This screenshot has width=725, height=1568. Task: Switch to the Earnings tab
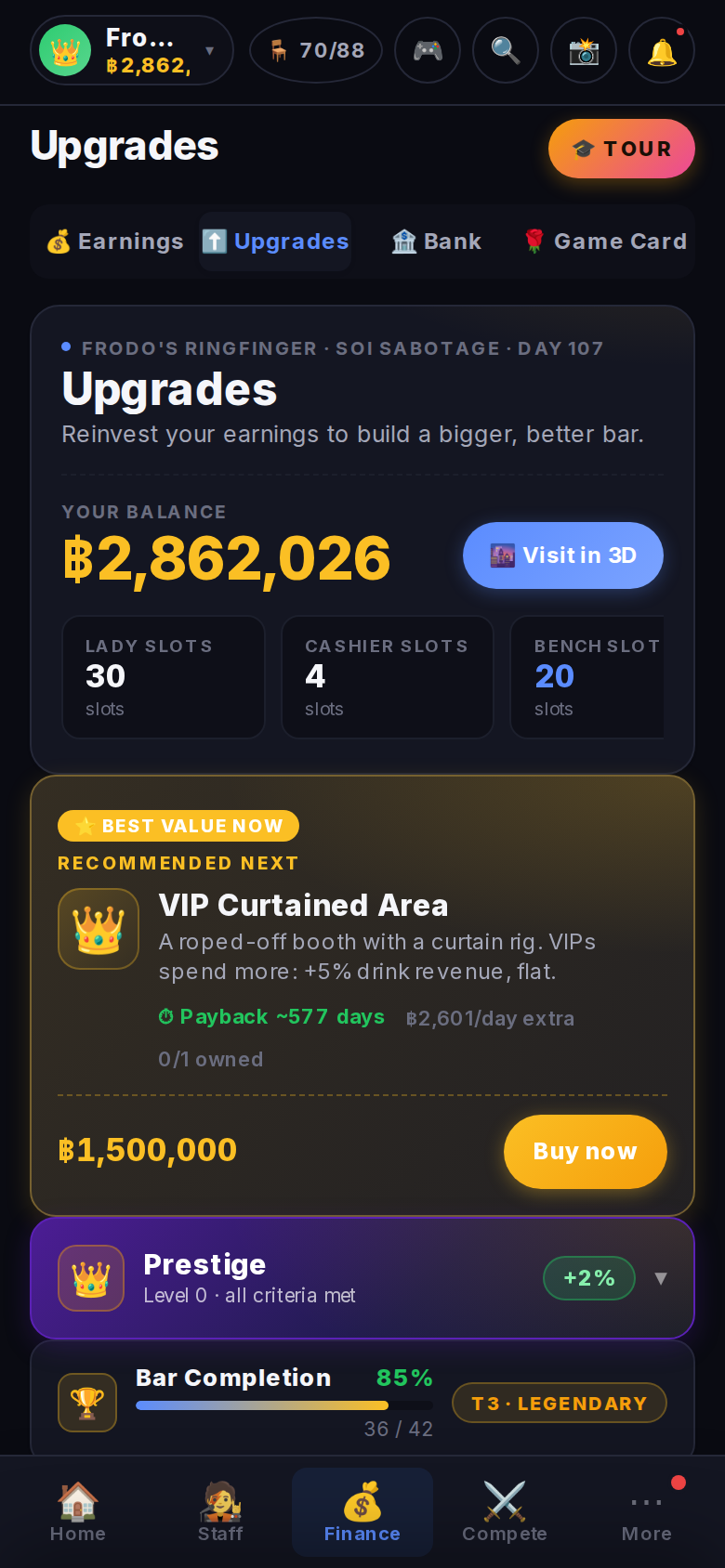115,242
